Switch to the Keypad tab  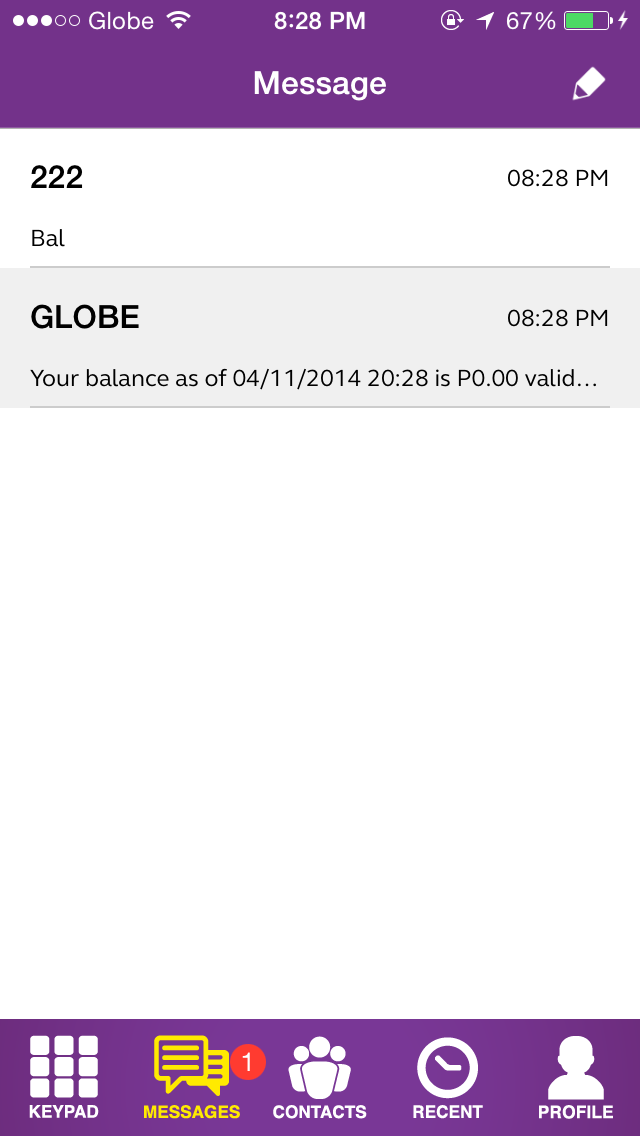[64, 1077]
